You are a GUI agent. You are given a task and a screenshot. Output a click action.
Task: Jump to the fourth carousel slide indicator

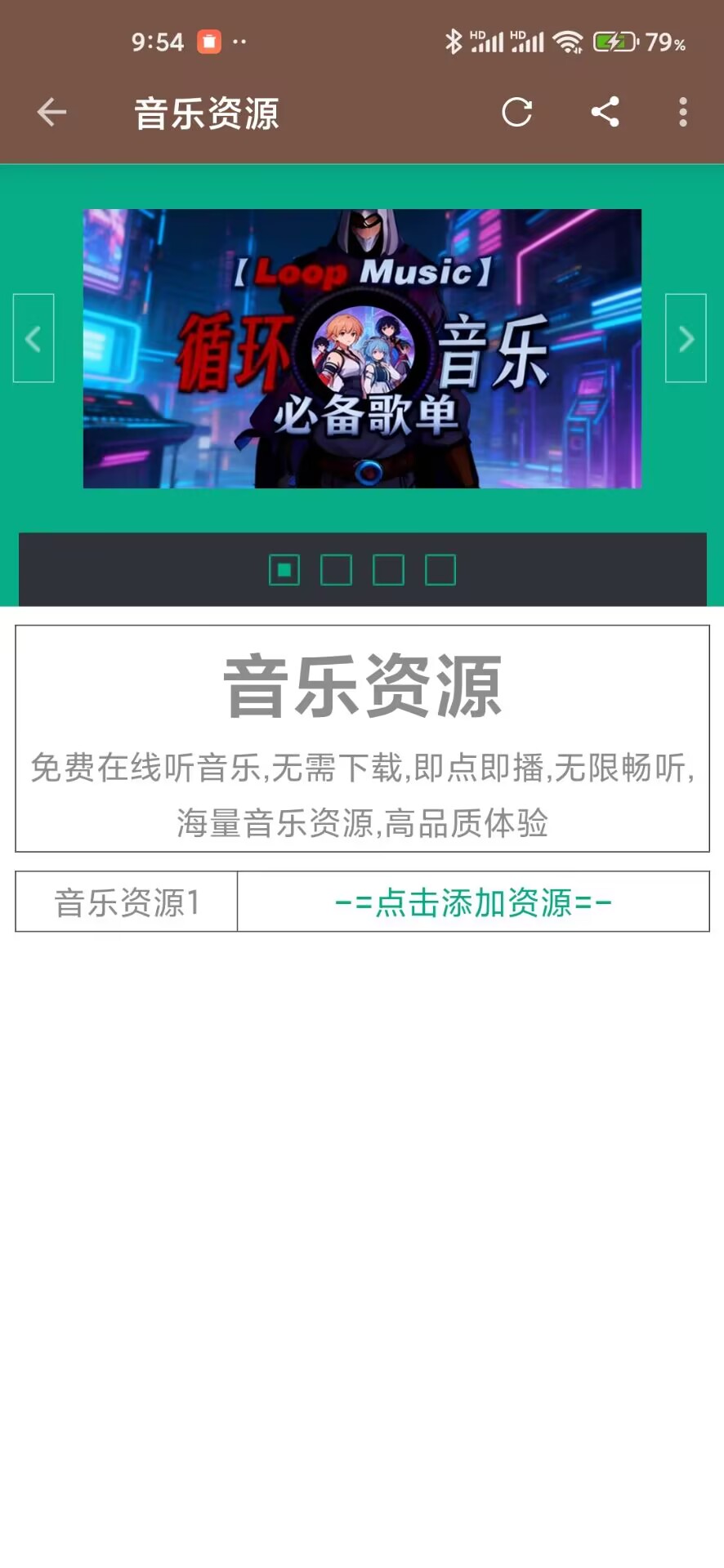click(440, 570)
